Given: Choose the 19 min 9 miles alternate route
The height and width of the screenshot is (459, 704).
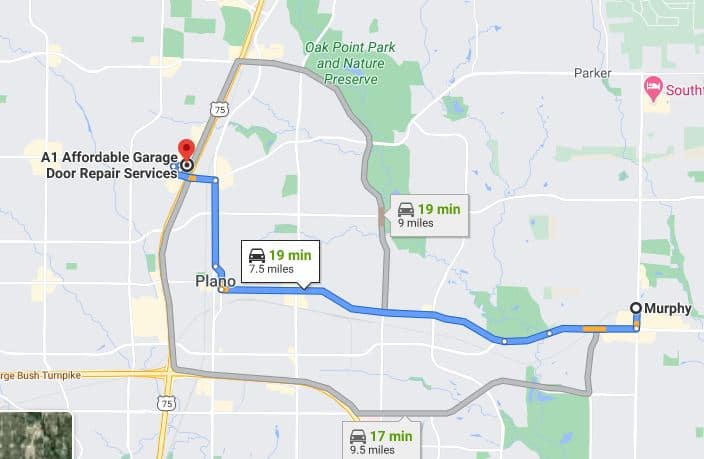Looking at the screenshot, I should pos(427,216).
